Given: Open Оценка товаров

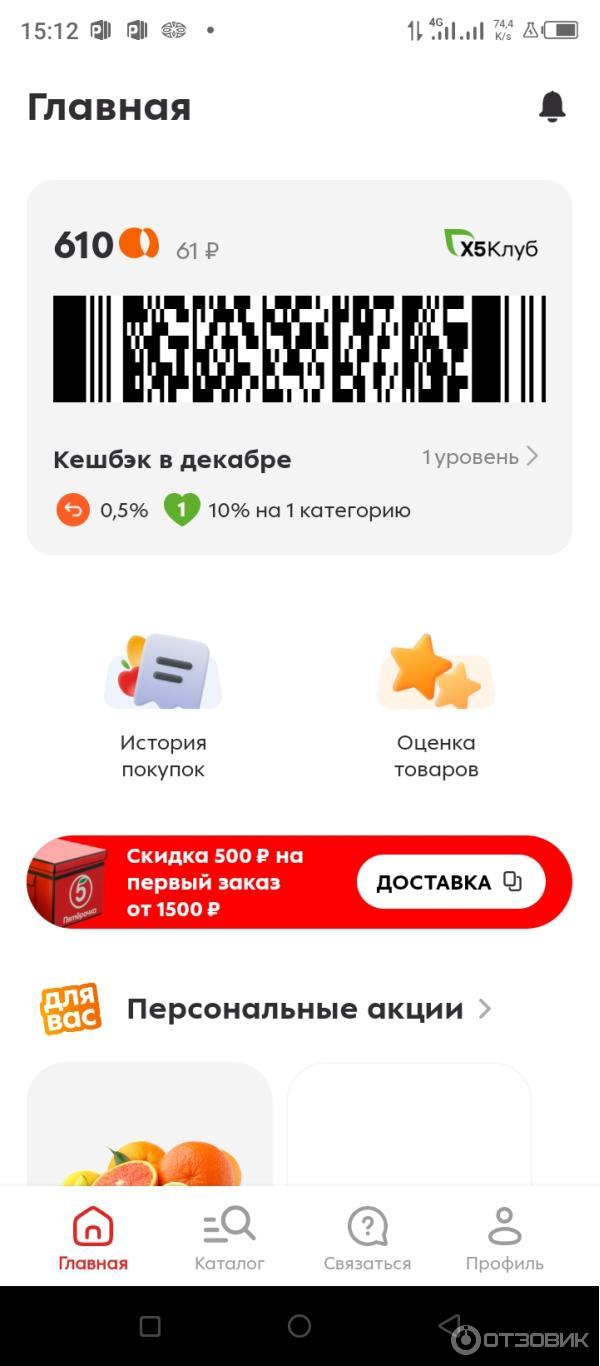Looking at the screenshot, I should click(x=436, y=706).
